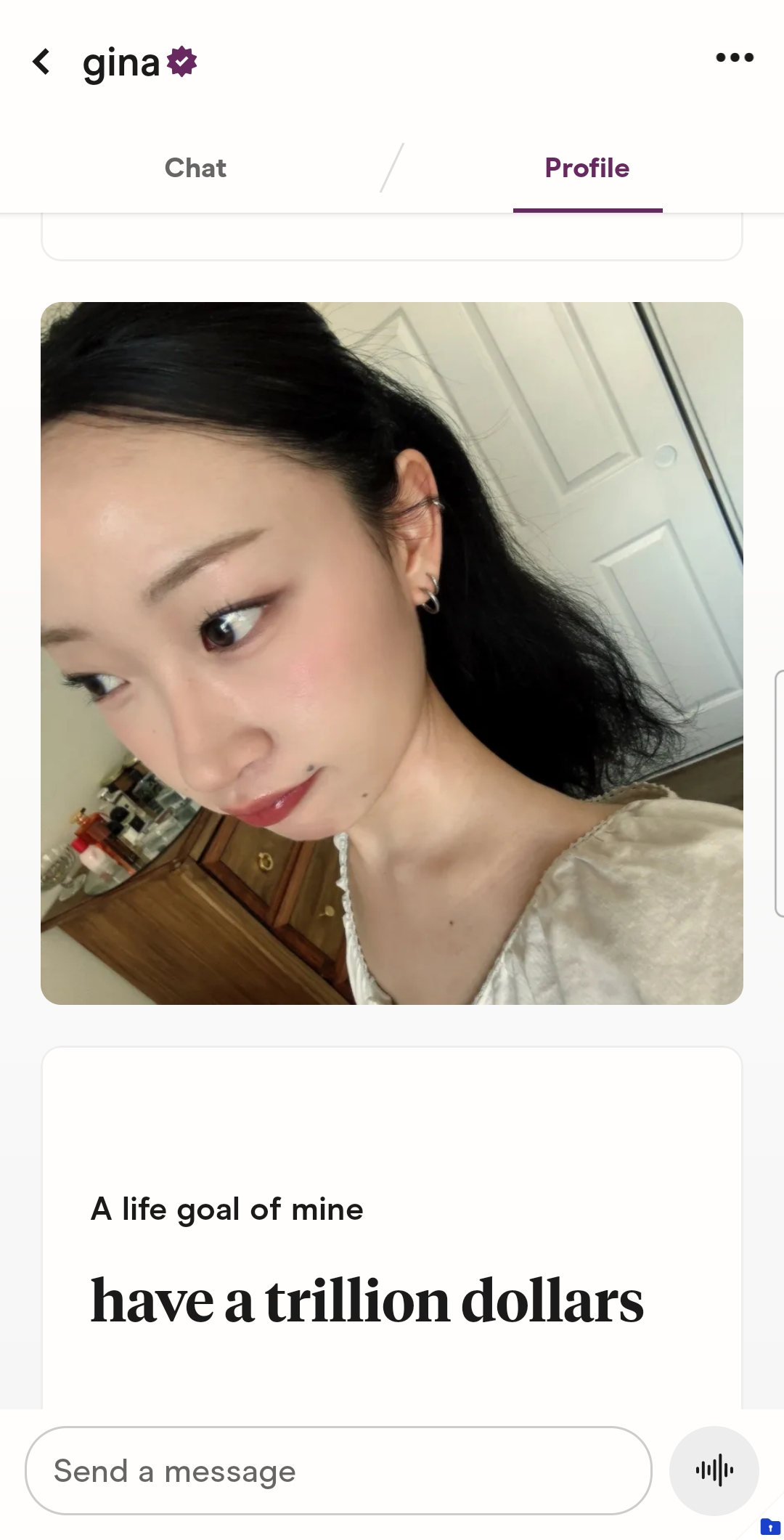Image resolution: width=784 pixels, height=1540 pixels.
Task: Return to the previous screen via the chevron
Action: [x=43, y=62]
